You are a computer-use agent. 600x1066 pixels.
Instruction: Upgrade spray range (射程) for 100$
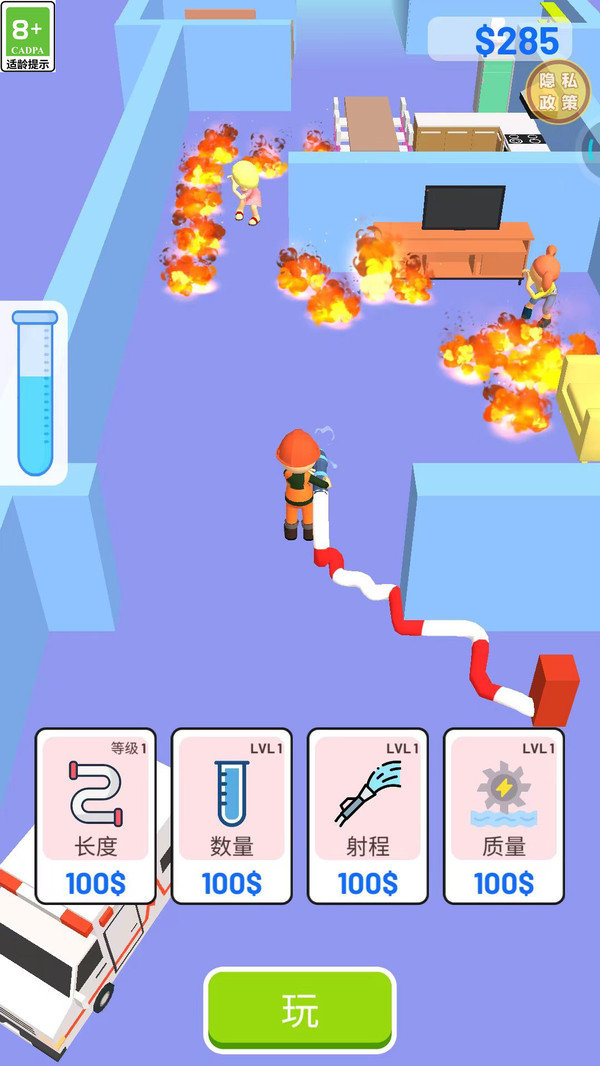367,815
